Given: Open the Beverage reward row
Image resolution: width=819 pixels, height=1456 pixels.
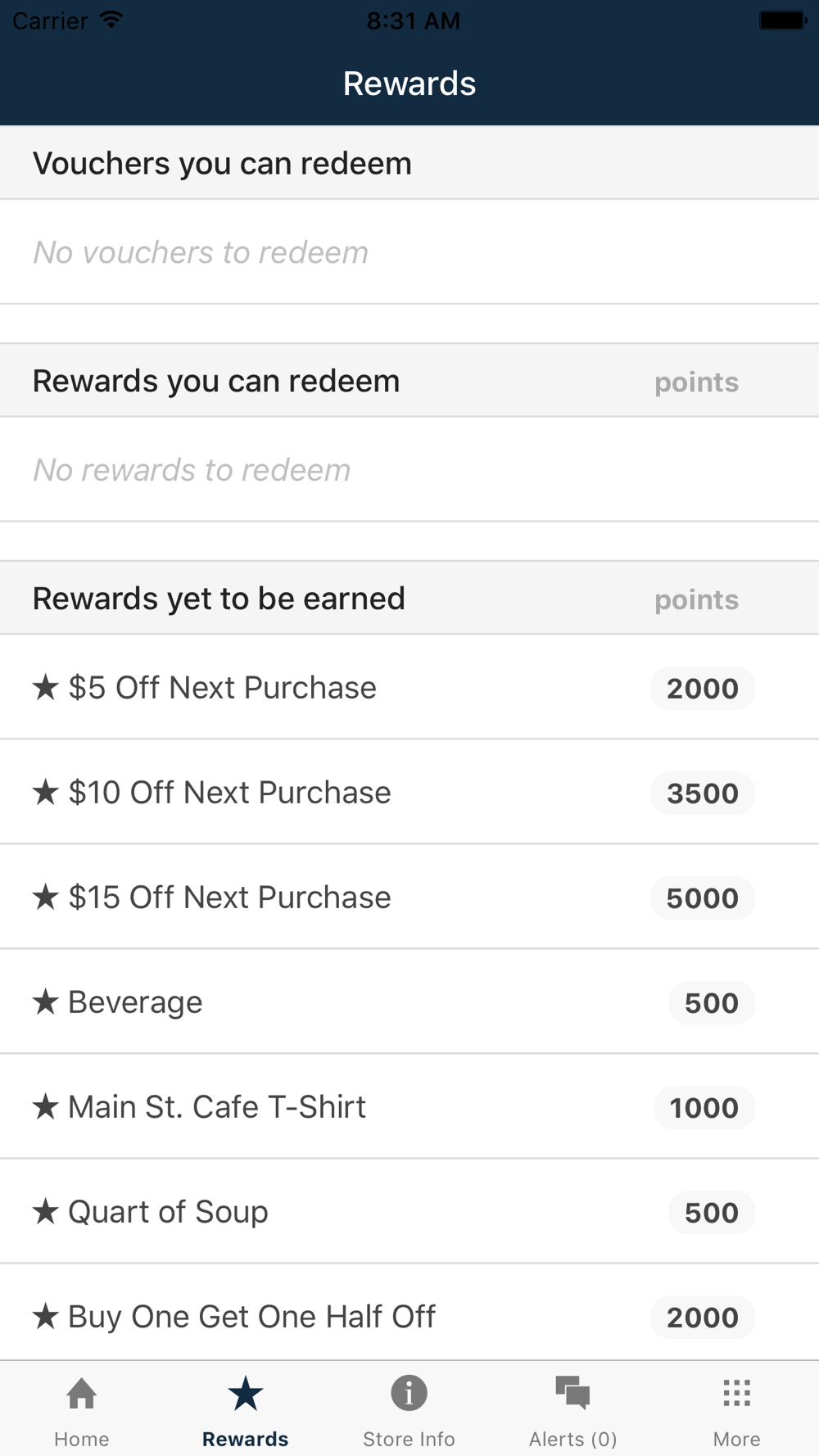Looking at the screenshot, I should [409, 1002].
